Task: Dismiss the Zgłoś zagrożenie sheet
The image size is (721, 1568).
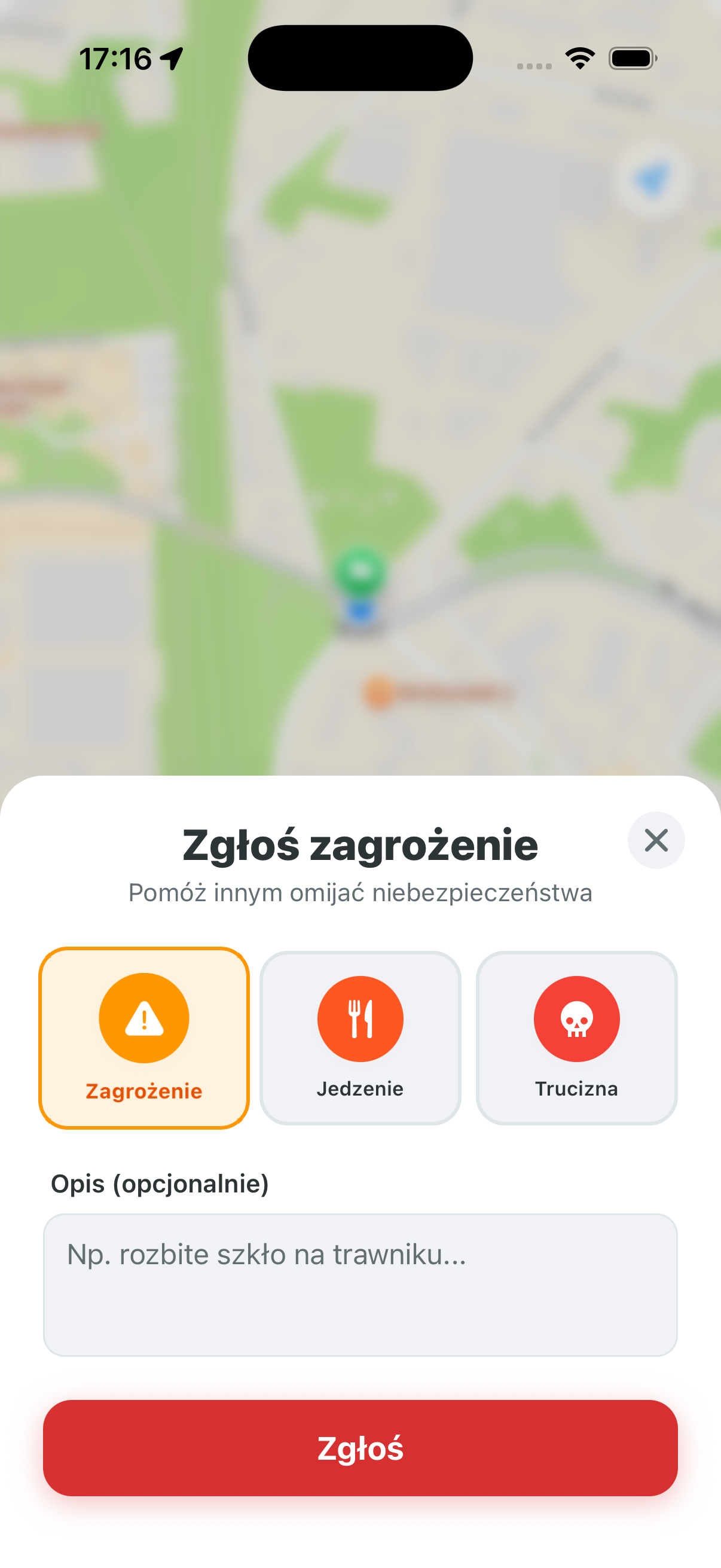Action: coord(656,840)
